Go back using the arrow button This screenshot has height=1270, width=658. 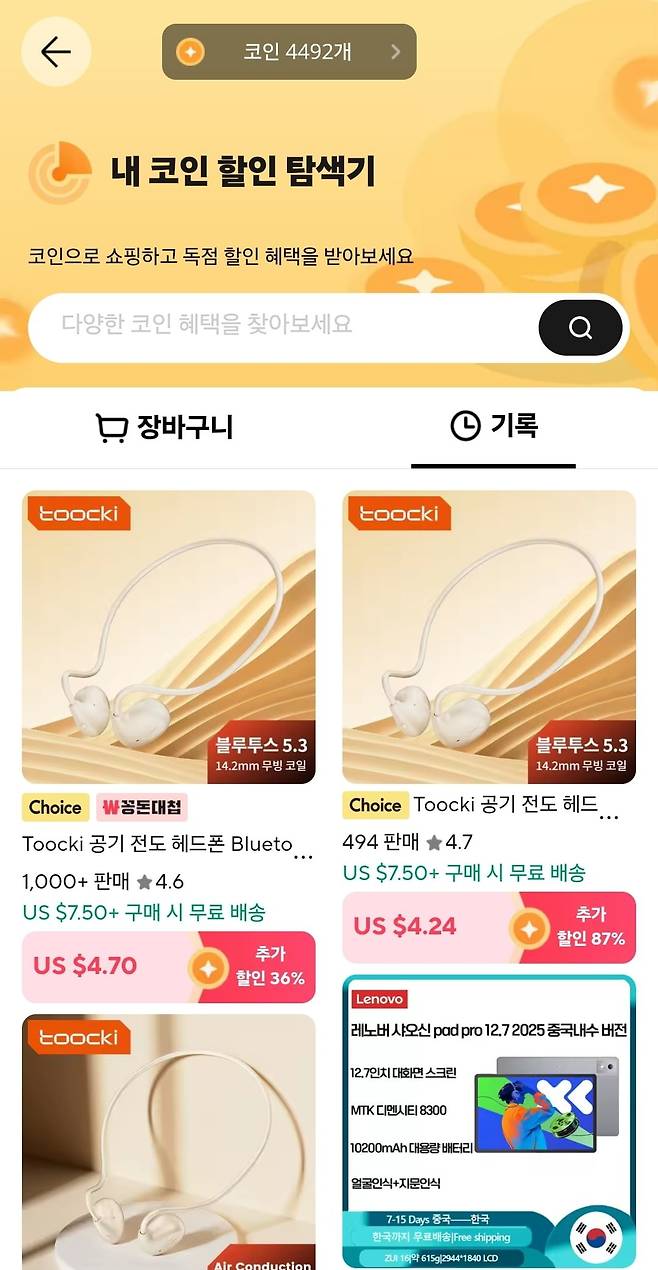[x=55, y=52]
